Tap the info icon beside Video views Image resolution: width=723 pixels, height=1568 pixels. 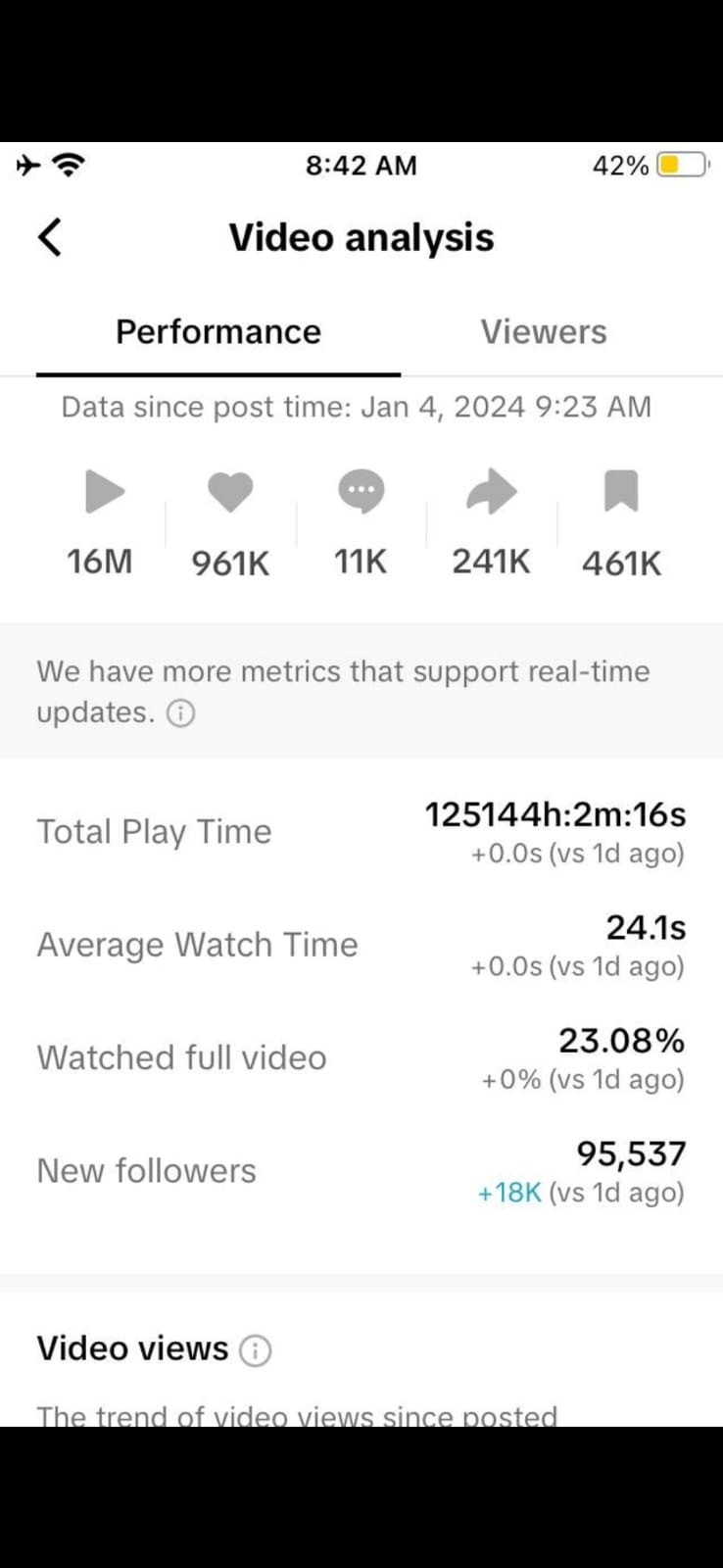coord(255,1350)
